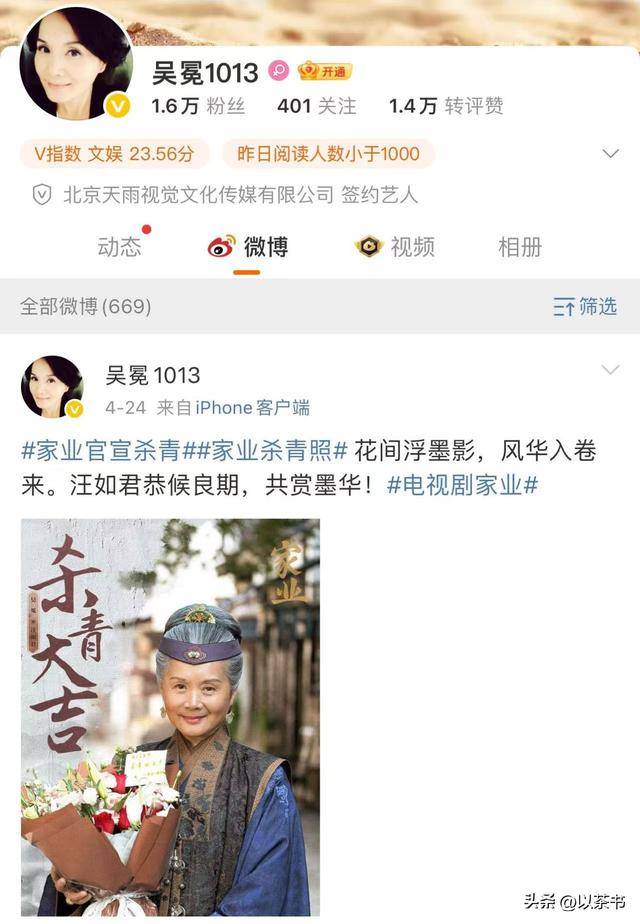Open the 筛选 filter for posts
The width and height of the screenshot is (640, 924).
586,307
